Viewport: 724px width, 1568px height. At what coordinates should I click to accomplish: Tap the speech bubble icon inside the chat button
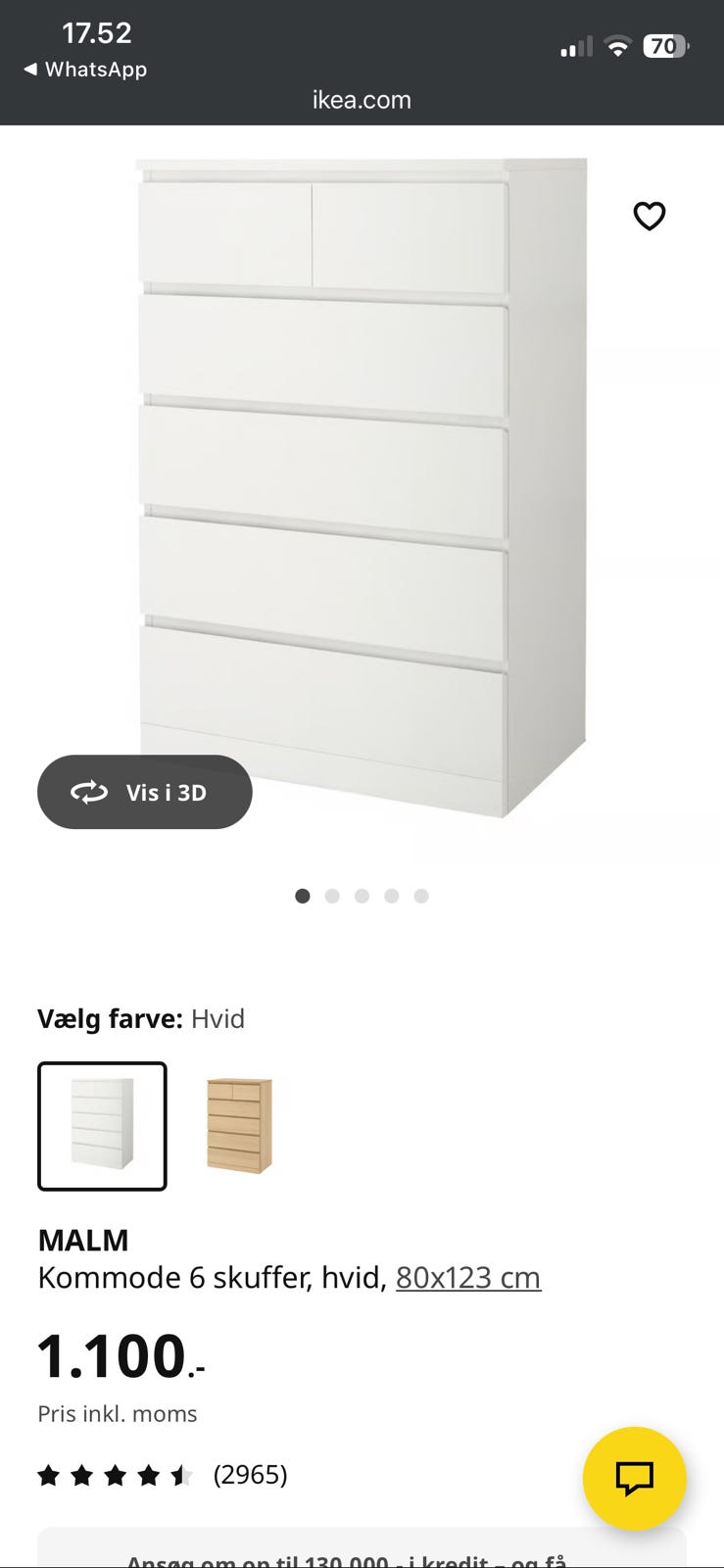(x=634, y=1479)
